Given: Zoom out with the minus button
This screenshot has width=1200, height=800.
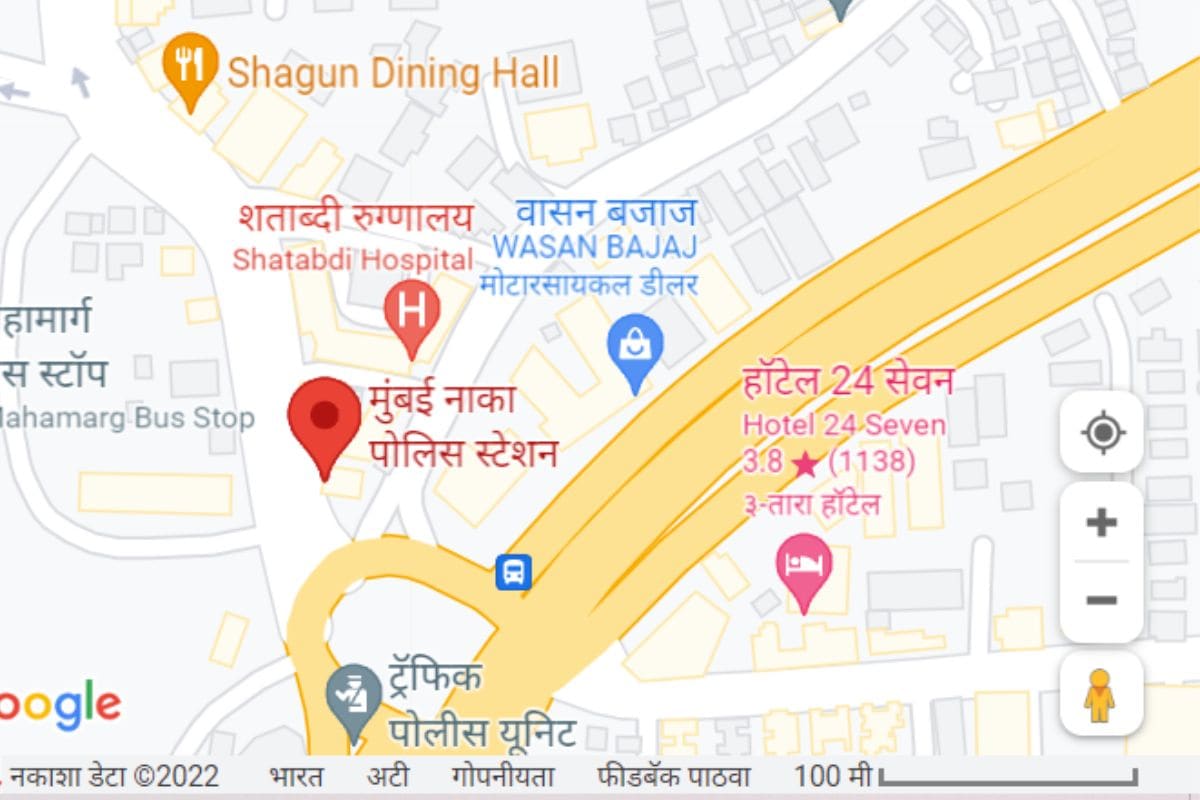Looking at the screenshot, I should click(1102, 600).
